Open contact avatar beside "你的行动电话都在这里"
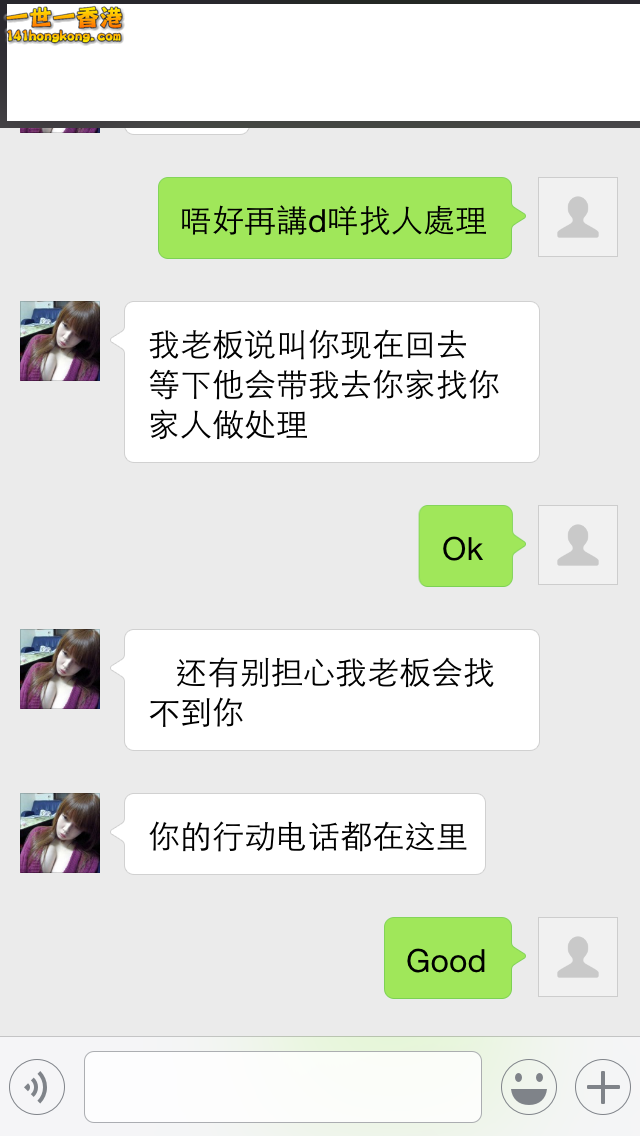 coord(60,833)
